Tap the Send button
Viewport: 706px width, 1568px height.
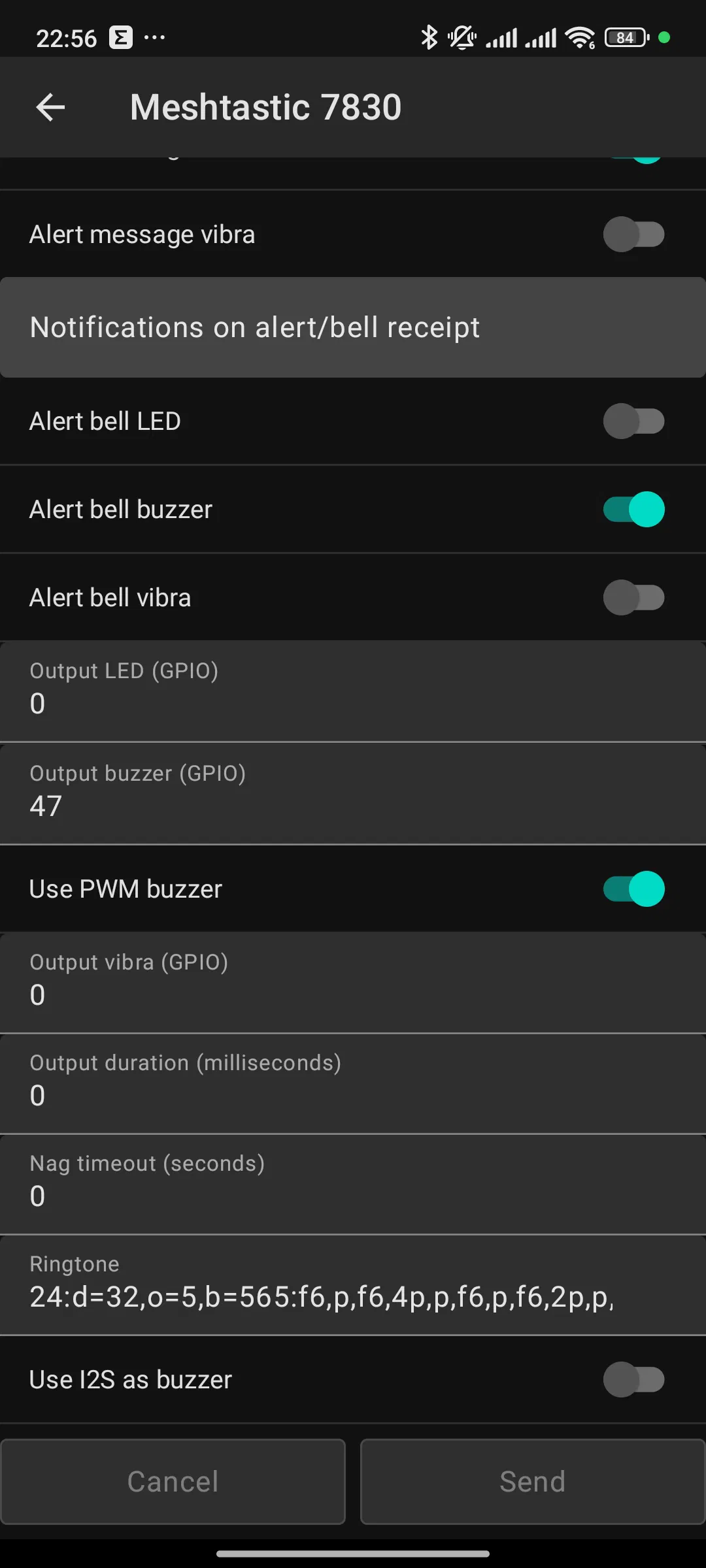point(532,1482)
